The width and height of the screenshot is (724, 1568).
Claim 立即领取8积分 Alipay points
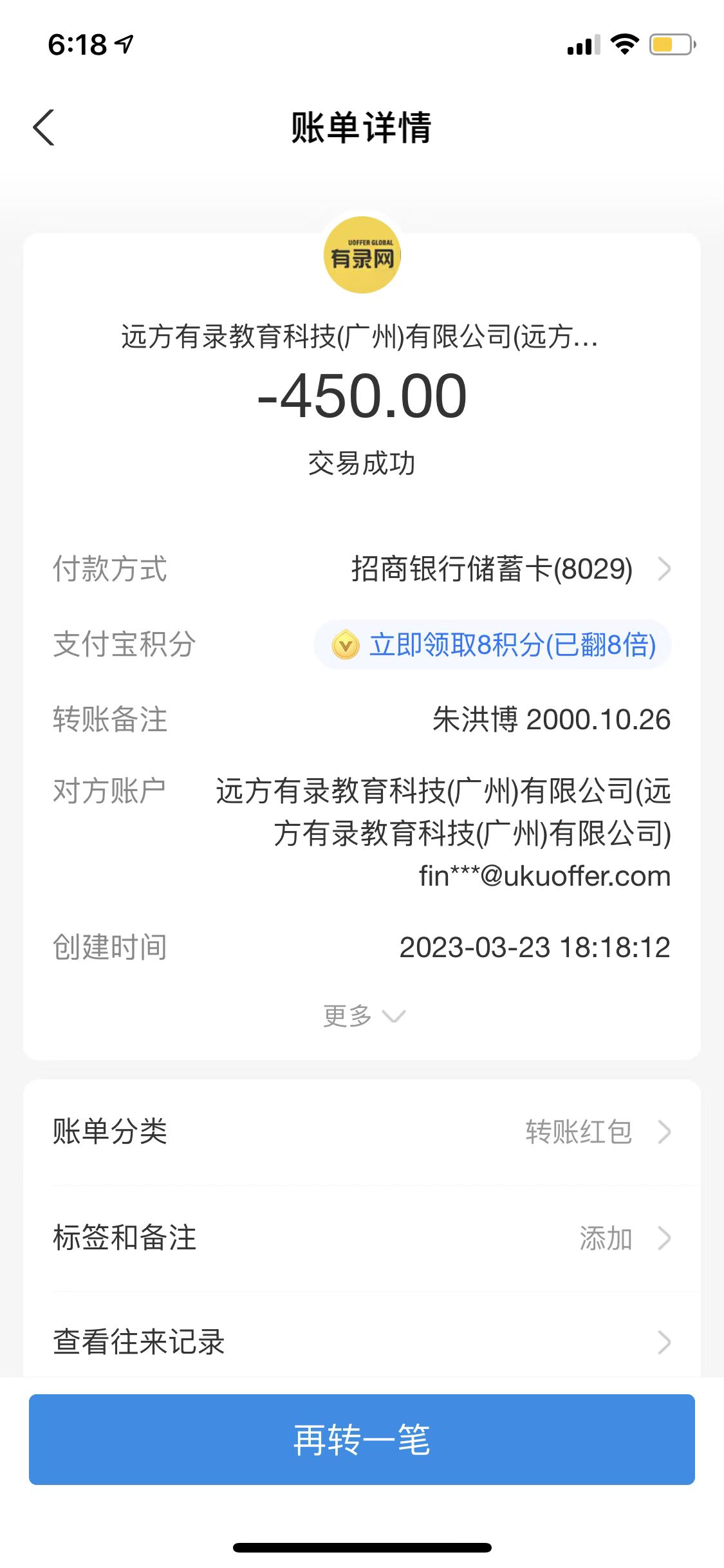tap(493, 645)
